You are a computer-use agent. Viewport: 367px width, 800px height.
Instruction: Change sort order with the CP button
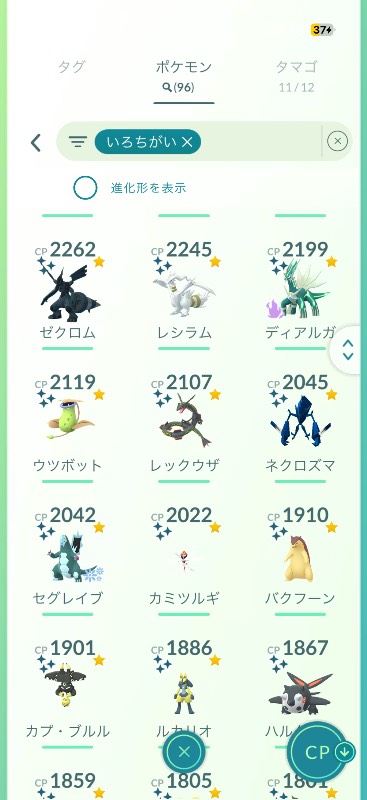[x=322, y=753]
